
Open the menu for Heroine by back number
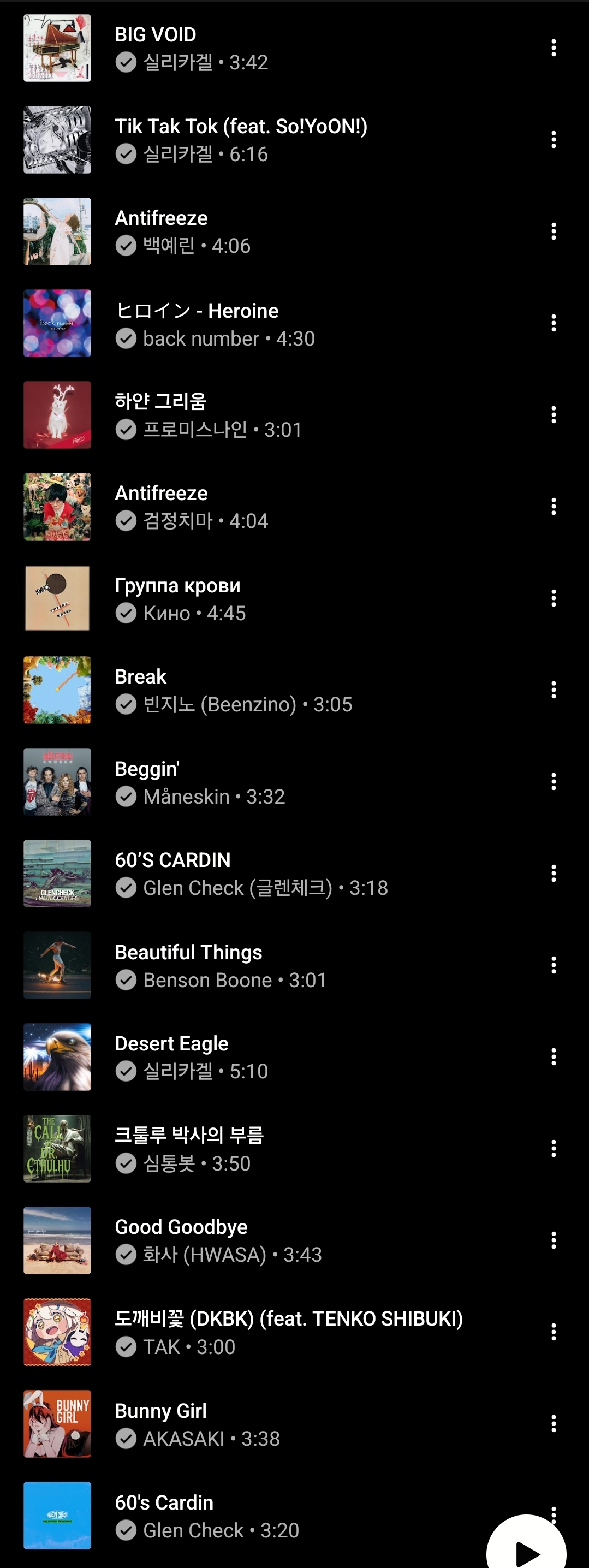click(553, 323)
